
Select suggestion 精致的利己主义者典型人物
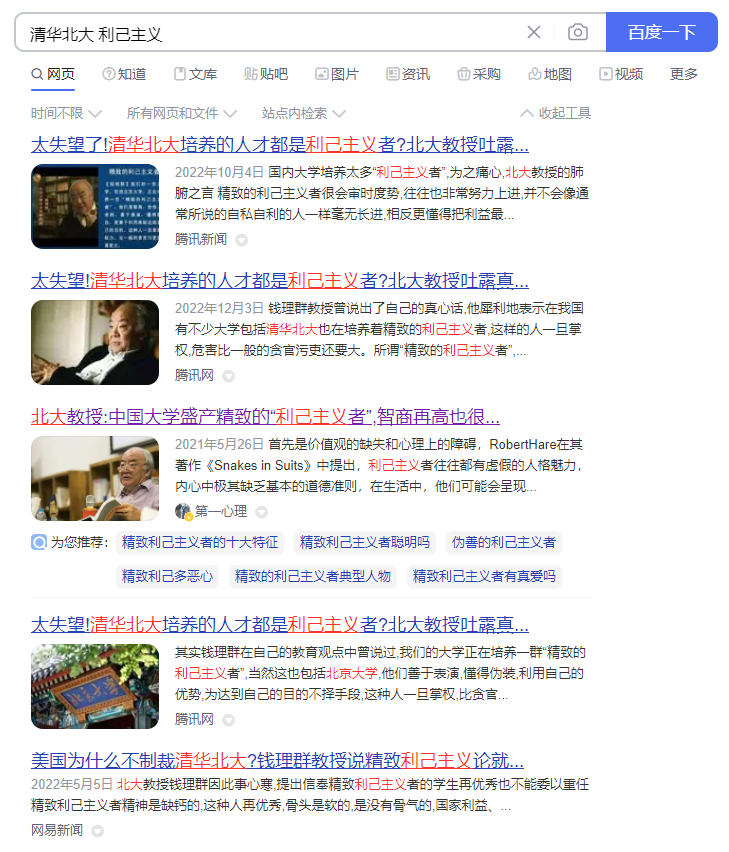click(312, 576)
